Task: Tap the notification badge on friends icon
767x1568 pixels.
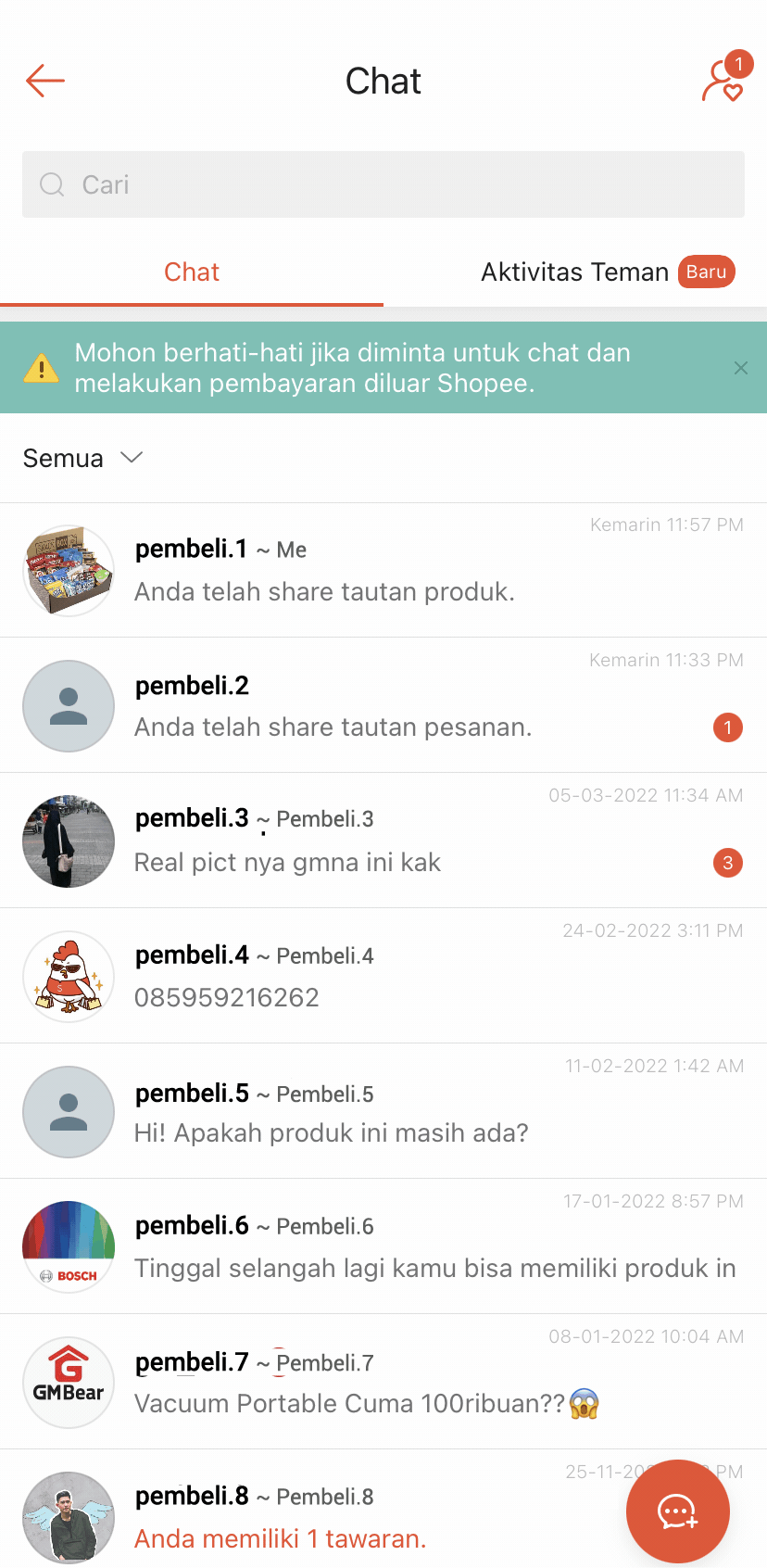Action: tap(739, 64)
